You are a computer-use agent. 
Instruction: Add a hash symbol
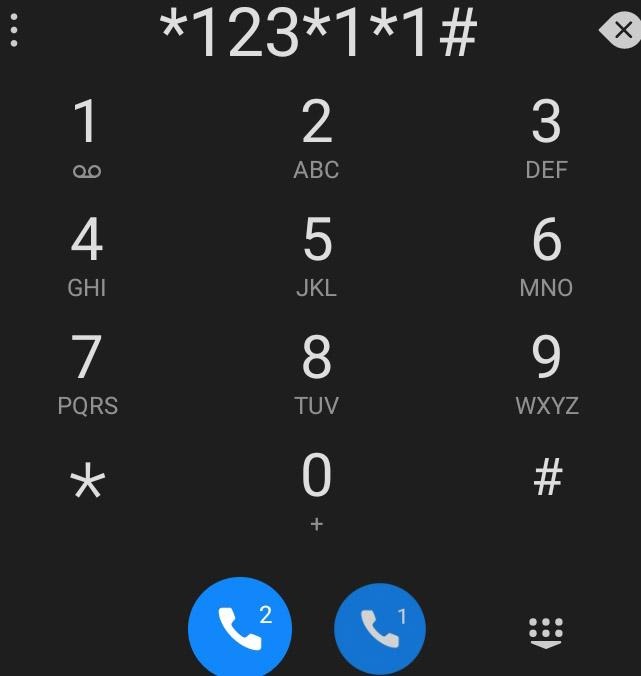547,478
